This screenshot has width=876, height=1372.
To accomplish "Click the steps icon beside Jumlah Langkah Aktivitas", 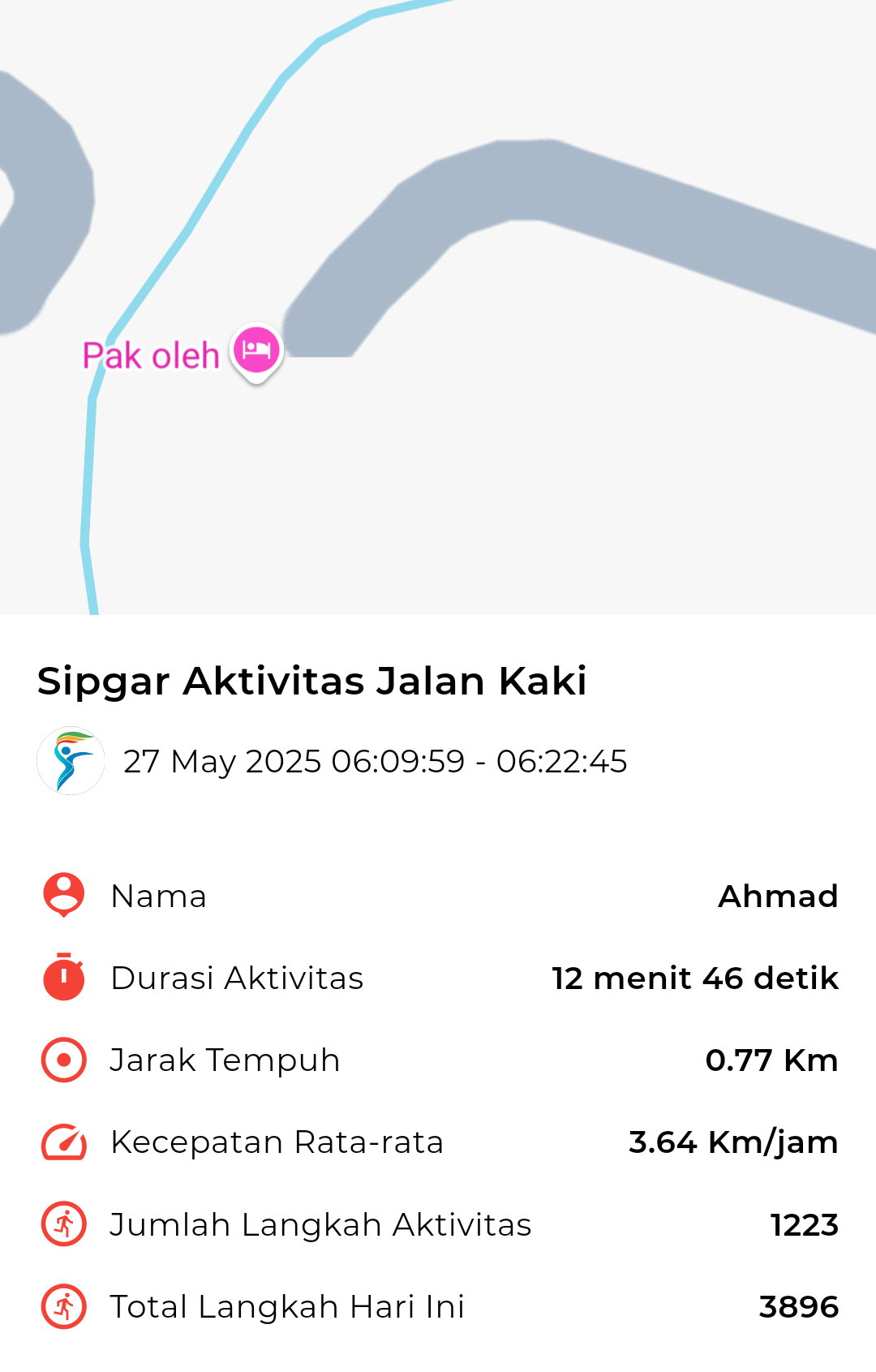I will (63, 1224).
